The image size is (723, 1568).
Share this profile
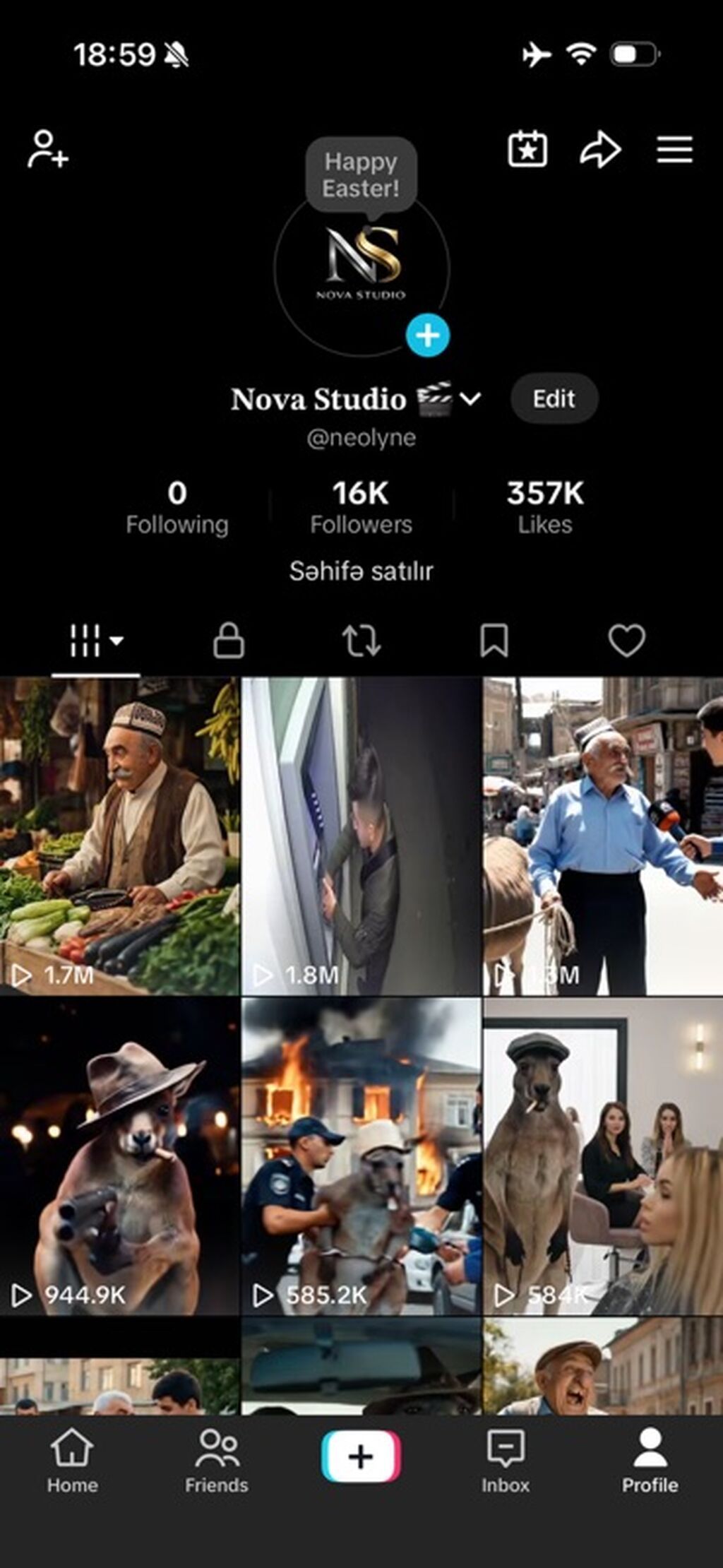point(600,149)
